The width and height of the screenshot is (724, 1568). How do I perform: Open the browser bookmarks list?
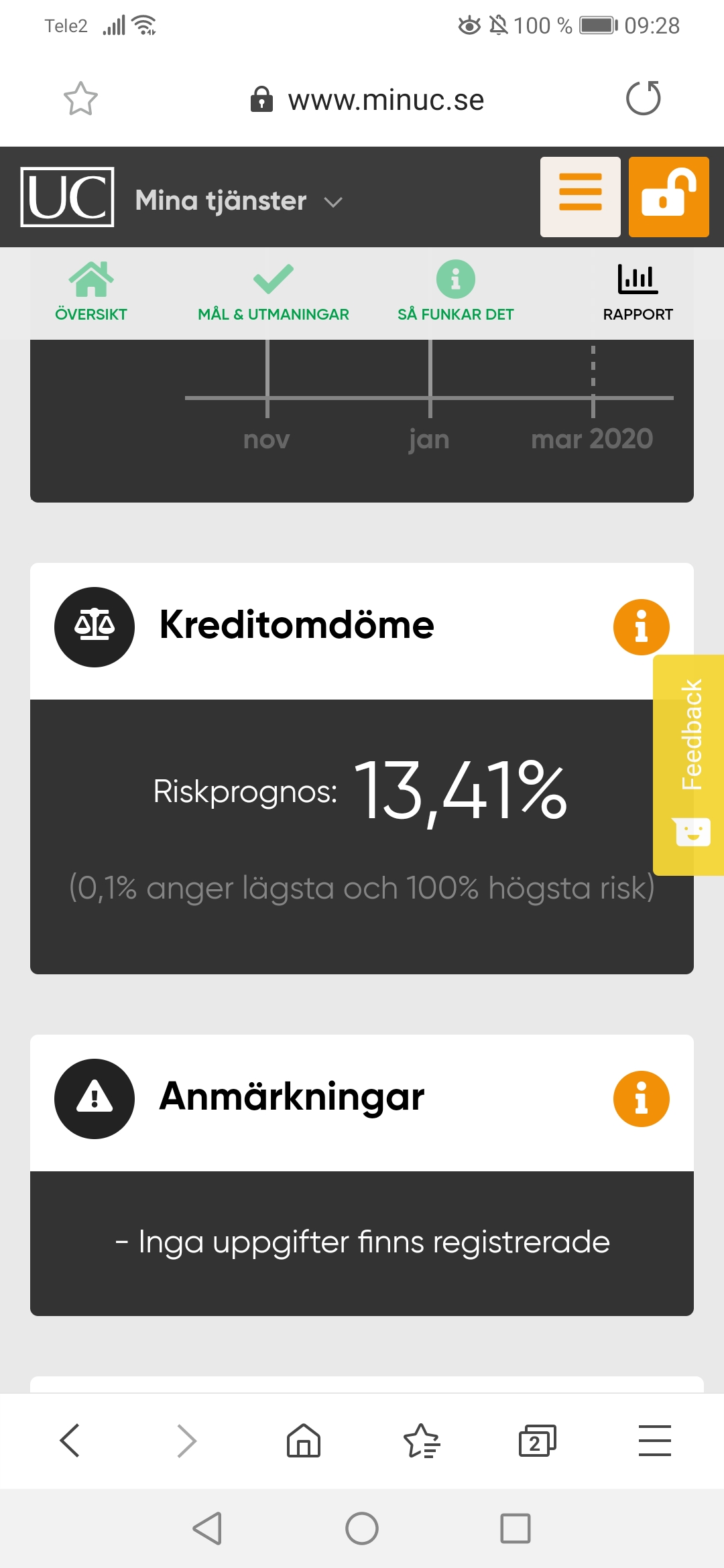click(x=421, y=1440)
